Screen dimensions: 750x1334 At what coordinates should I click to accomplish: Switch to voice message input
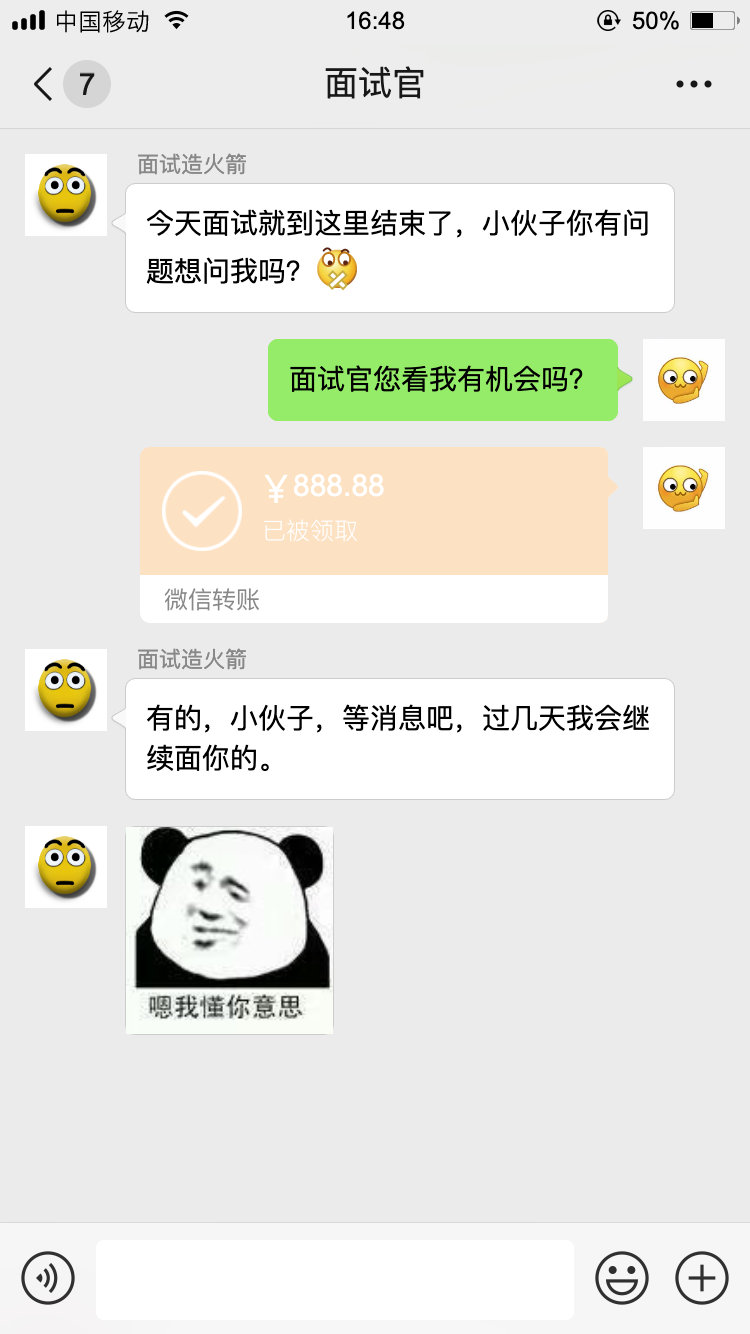48,1278
